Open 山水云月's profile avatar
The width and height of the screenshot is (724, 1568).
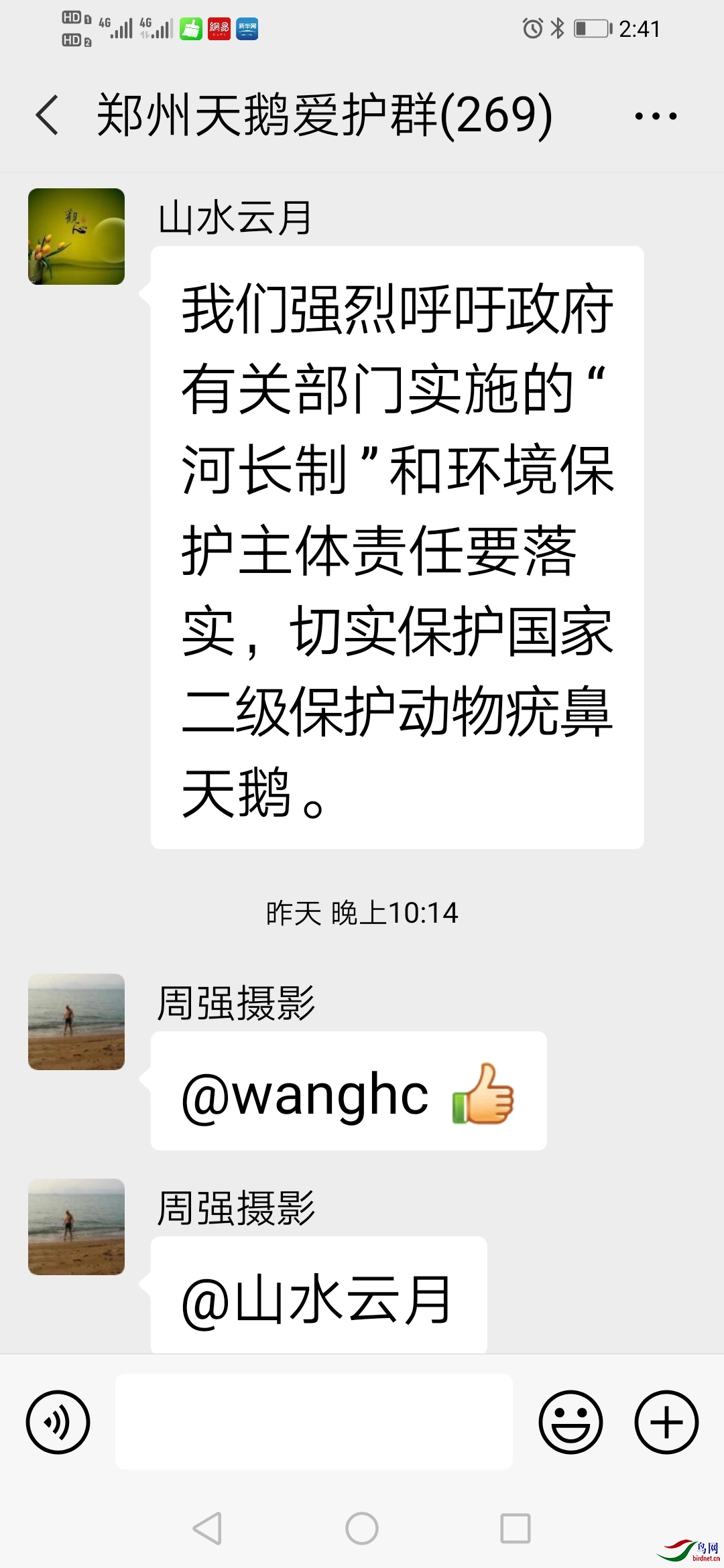[x=76, y=237]
